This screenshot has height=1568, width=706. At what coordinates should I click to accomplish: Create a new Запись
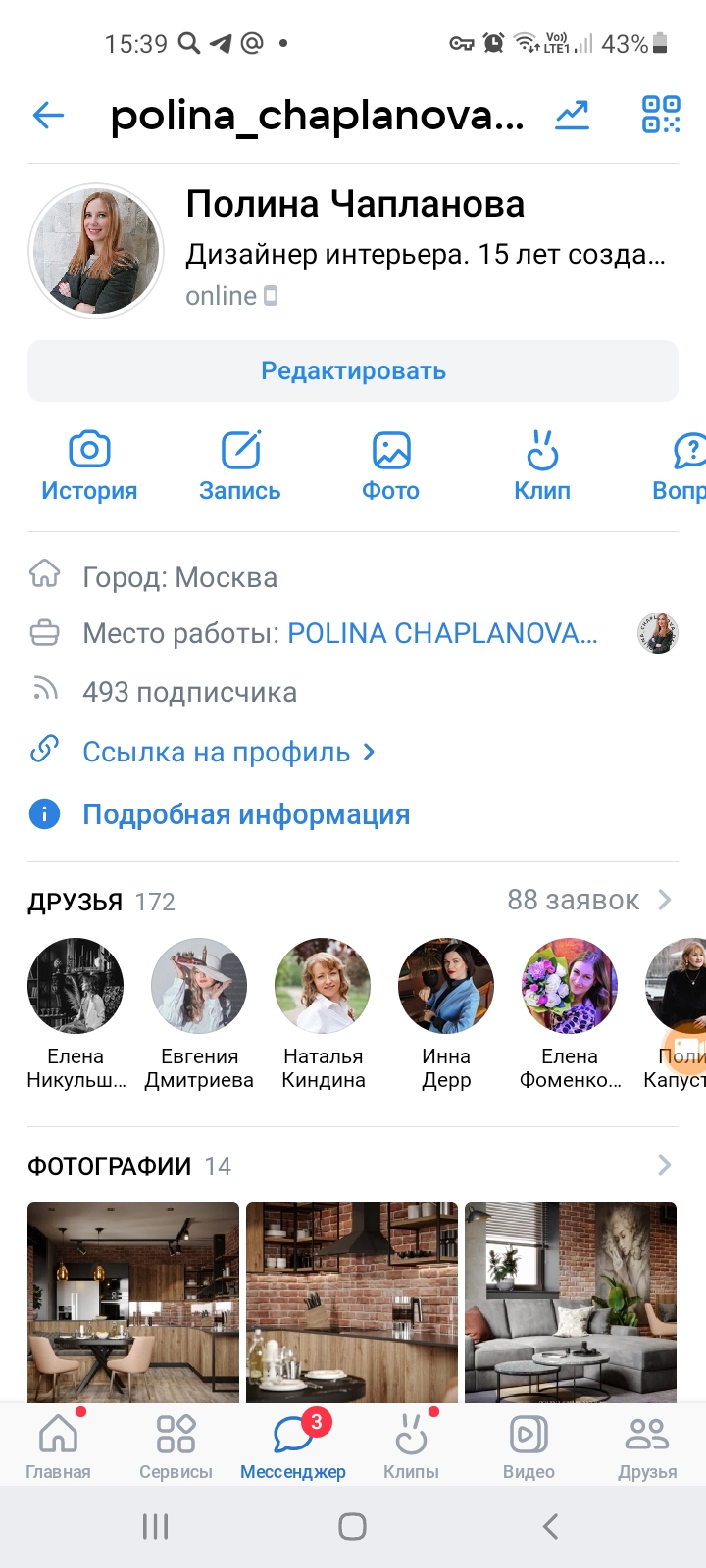240,466
